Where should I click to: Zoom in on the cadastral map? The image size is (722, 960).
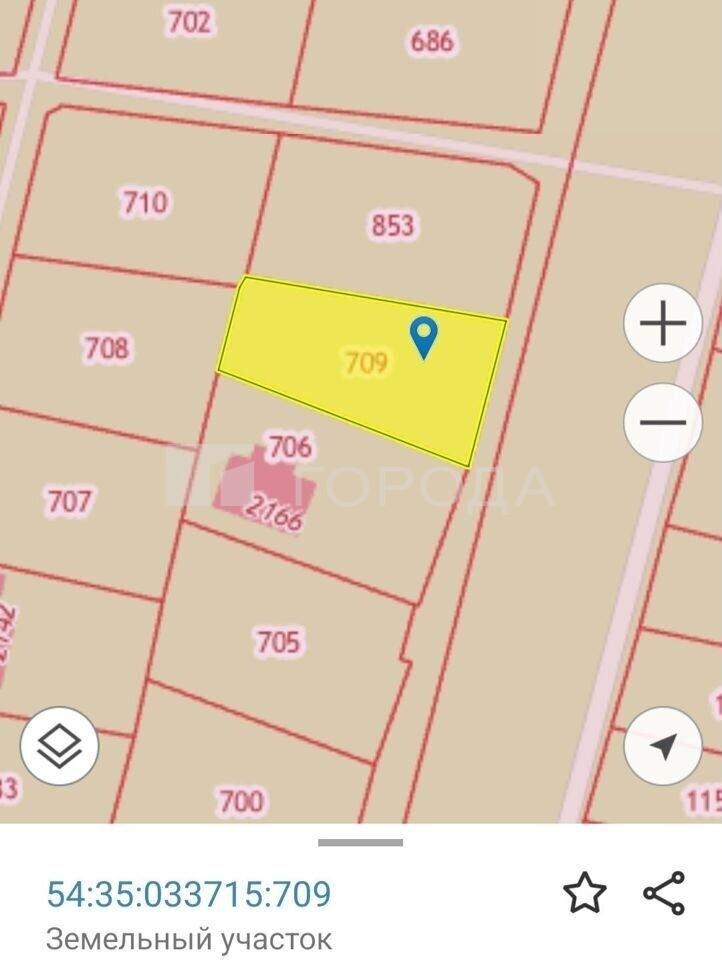pos(662,324)
